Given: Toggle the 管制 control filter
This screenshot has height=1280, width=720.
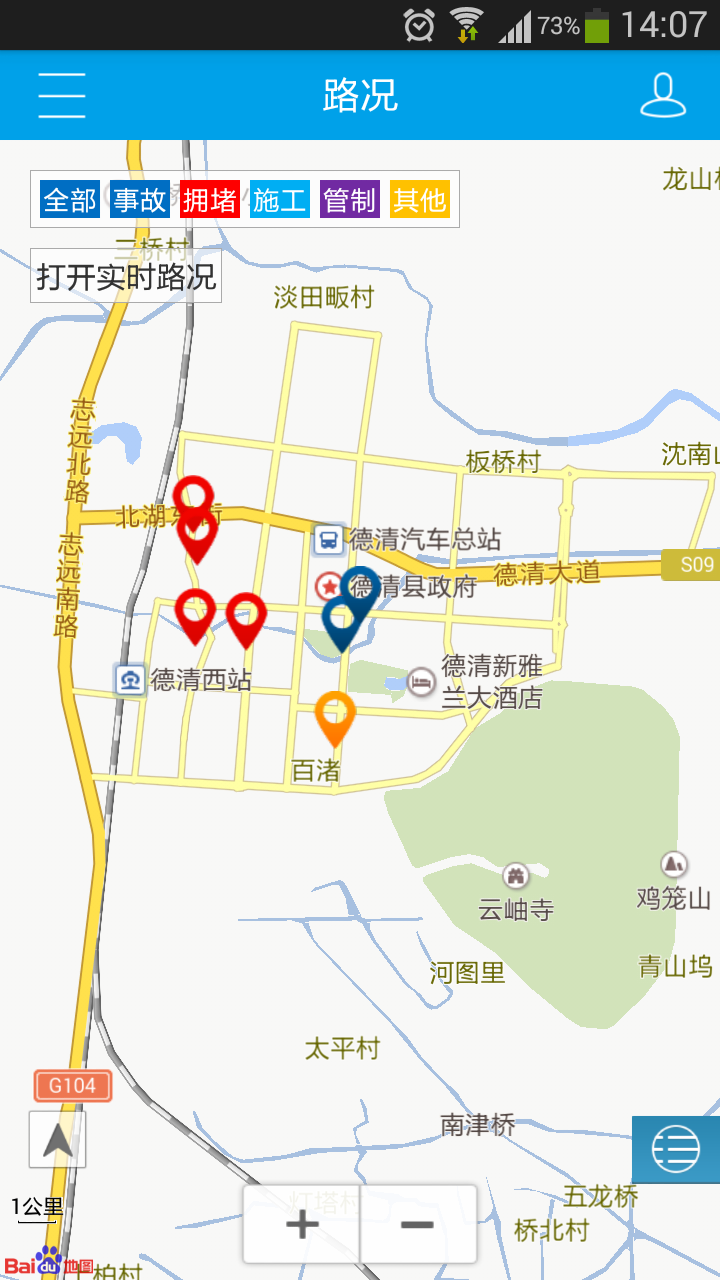Looking at the screenshot, I should click(350, 199).
